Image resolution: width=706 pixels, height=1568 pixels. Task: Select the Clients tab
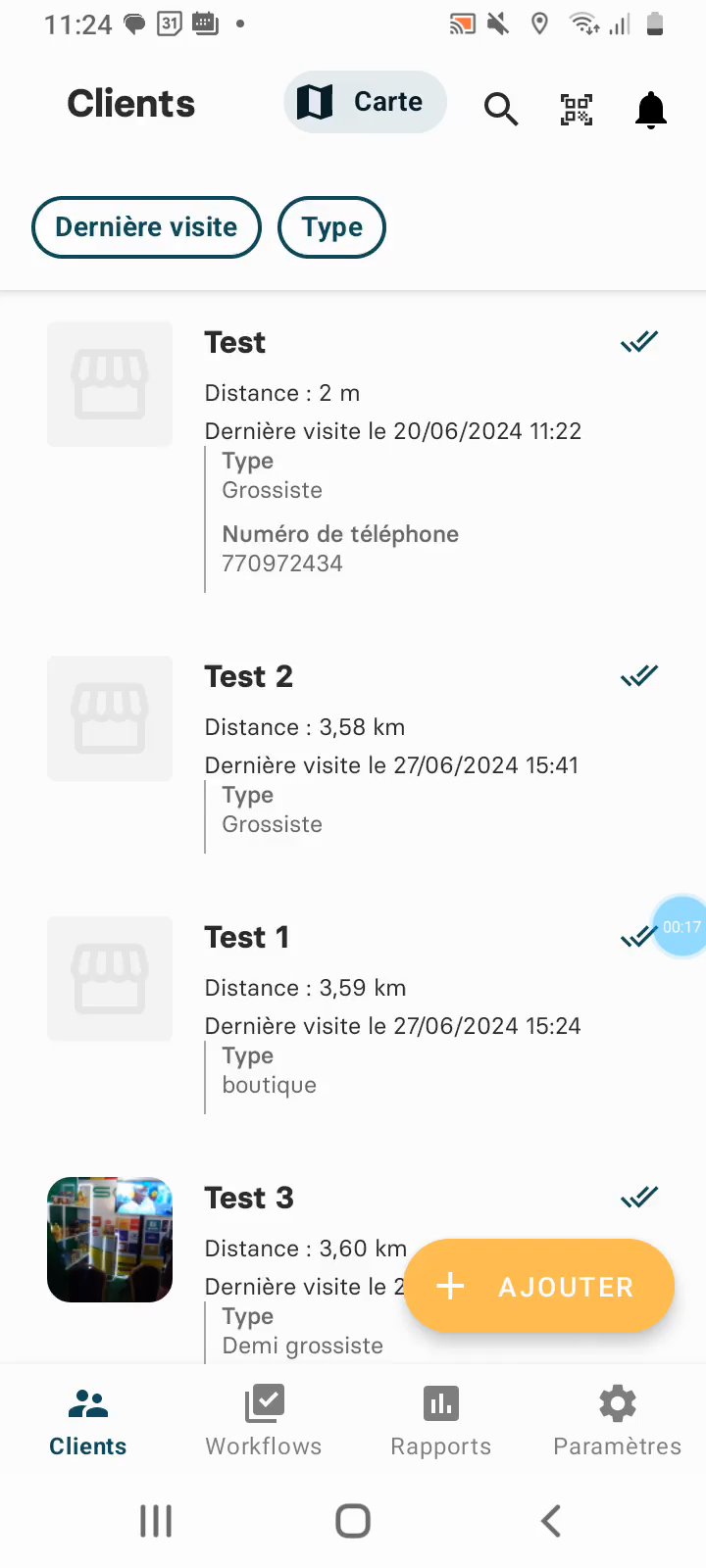pyautogui.click(x=88, y=1421)
